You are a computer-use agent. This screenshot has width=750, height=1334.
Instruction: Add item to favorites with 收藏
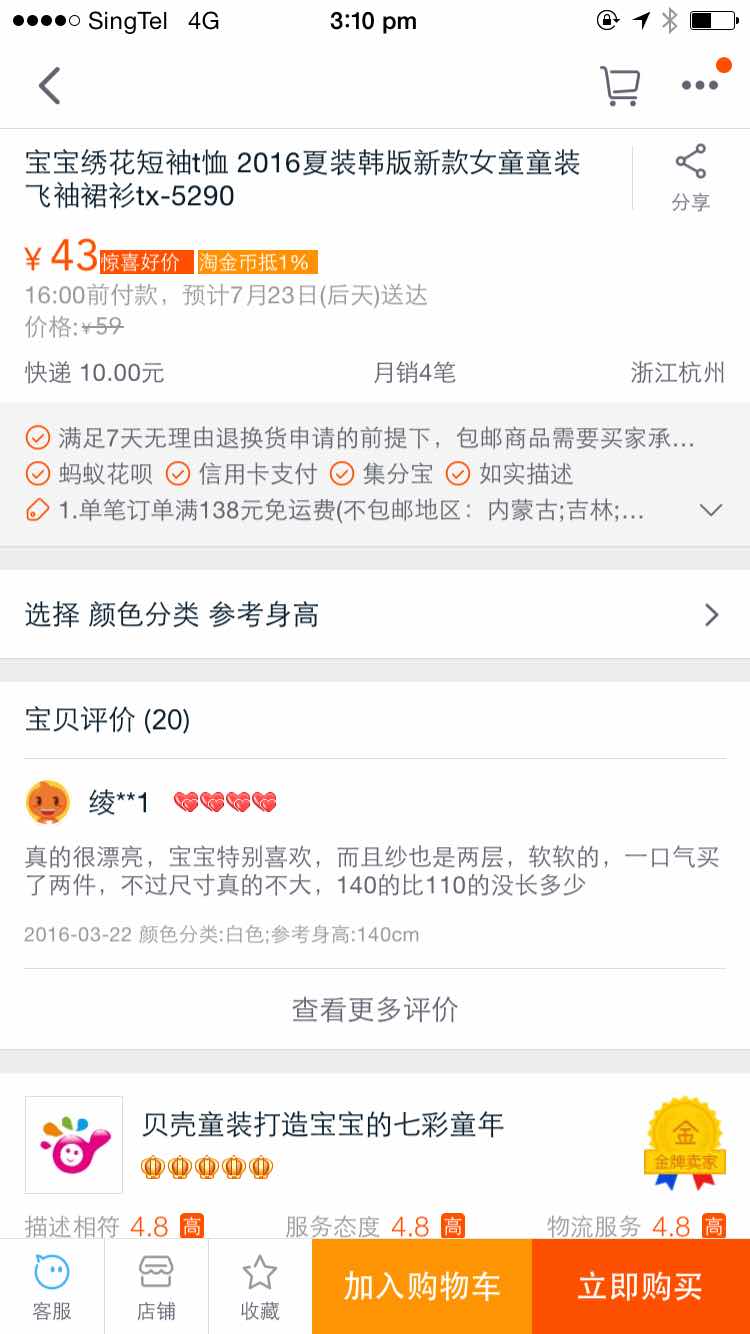260,1286
